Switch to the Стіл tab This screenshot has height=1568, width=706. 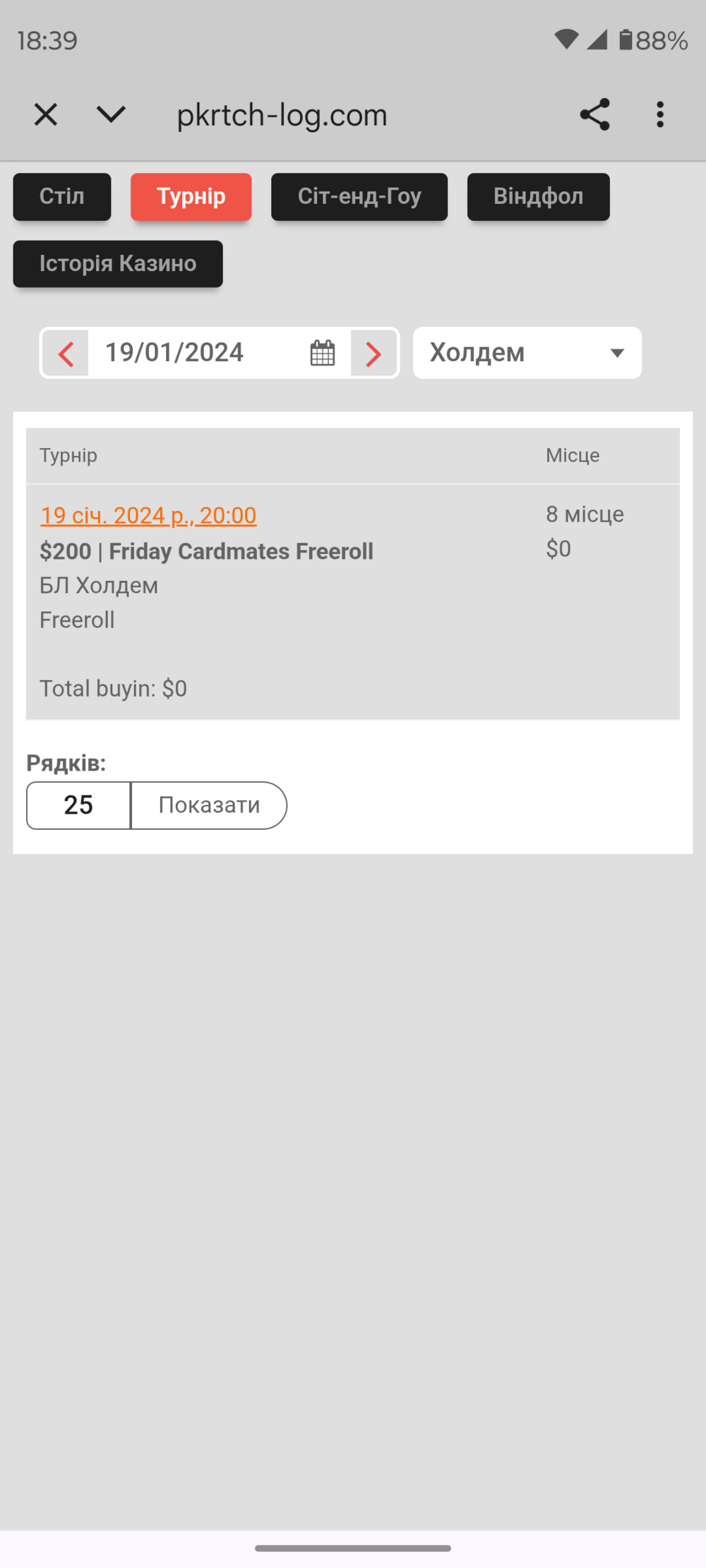[x=62, y=197]
